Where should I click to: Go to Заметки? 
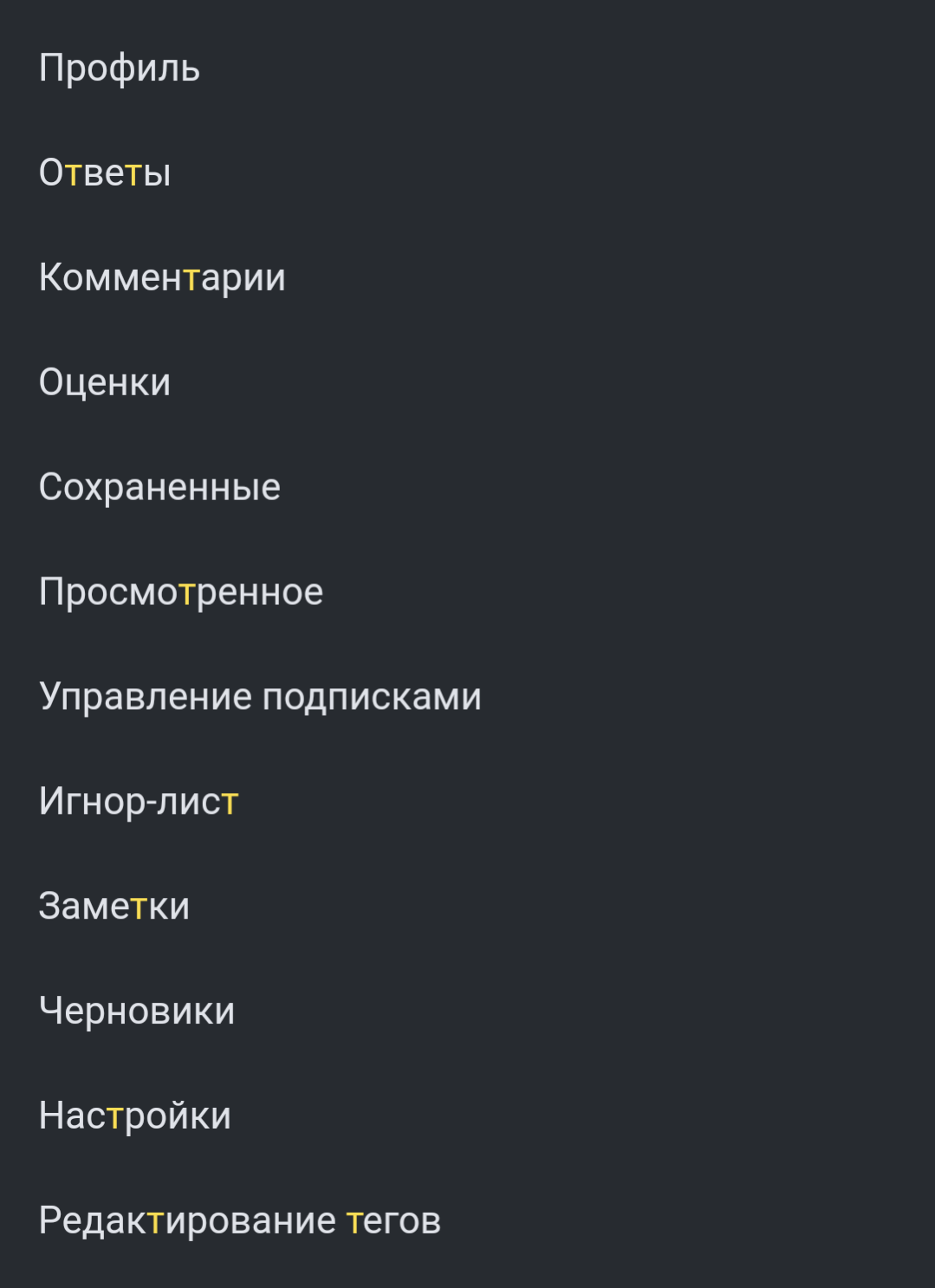click(114, 907)
